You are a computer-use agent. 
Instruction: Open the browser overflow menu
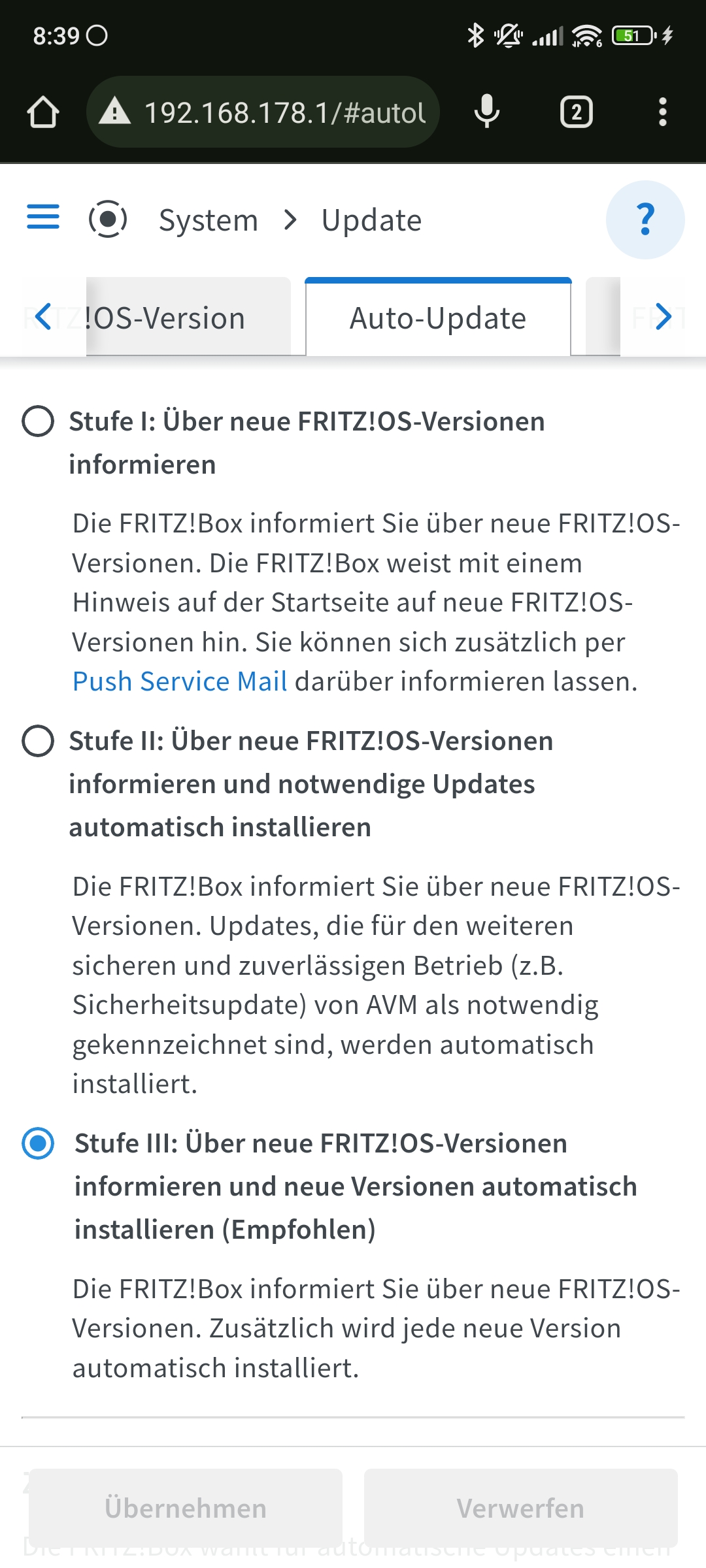(x=662, y=112)
